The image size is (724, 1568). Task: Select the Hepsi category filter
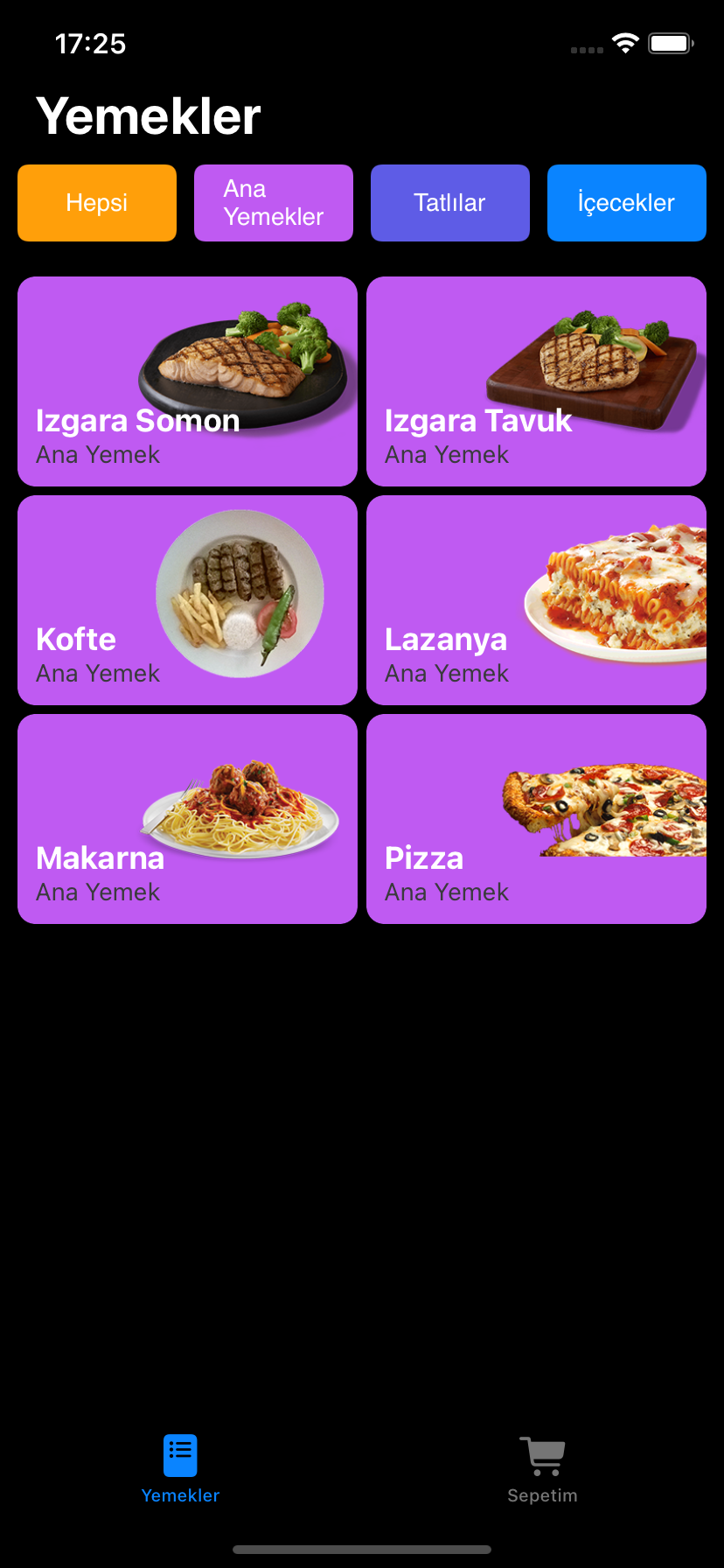97,203
